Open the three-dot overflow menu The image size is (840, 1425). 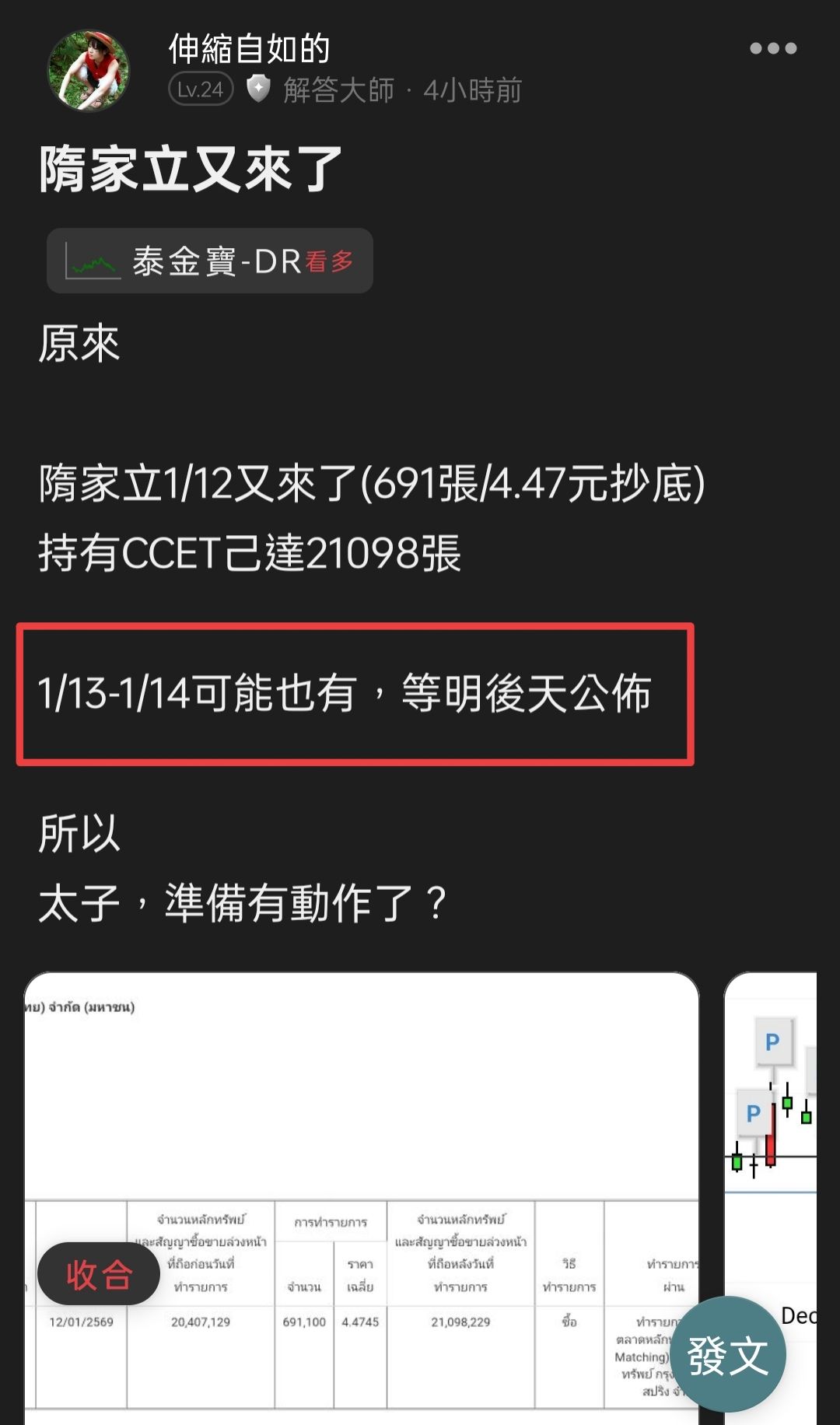coord(773,48)
